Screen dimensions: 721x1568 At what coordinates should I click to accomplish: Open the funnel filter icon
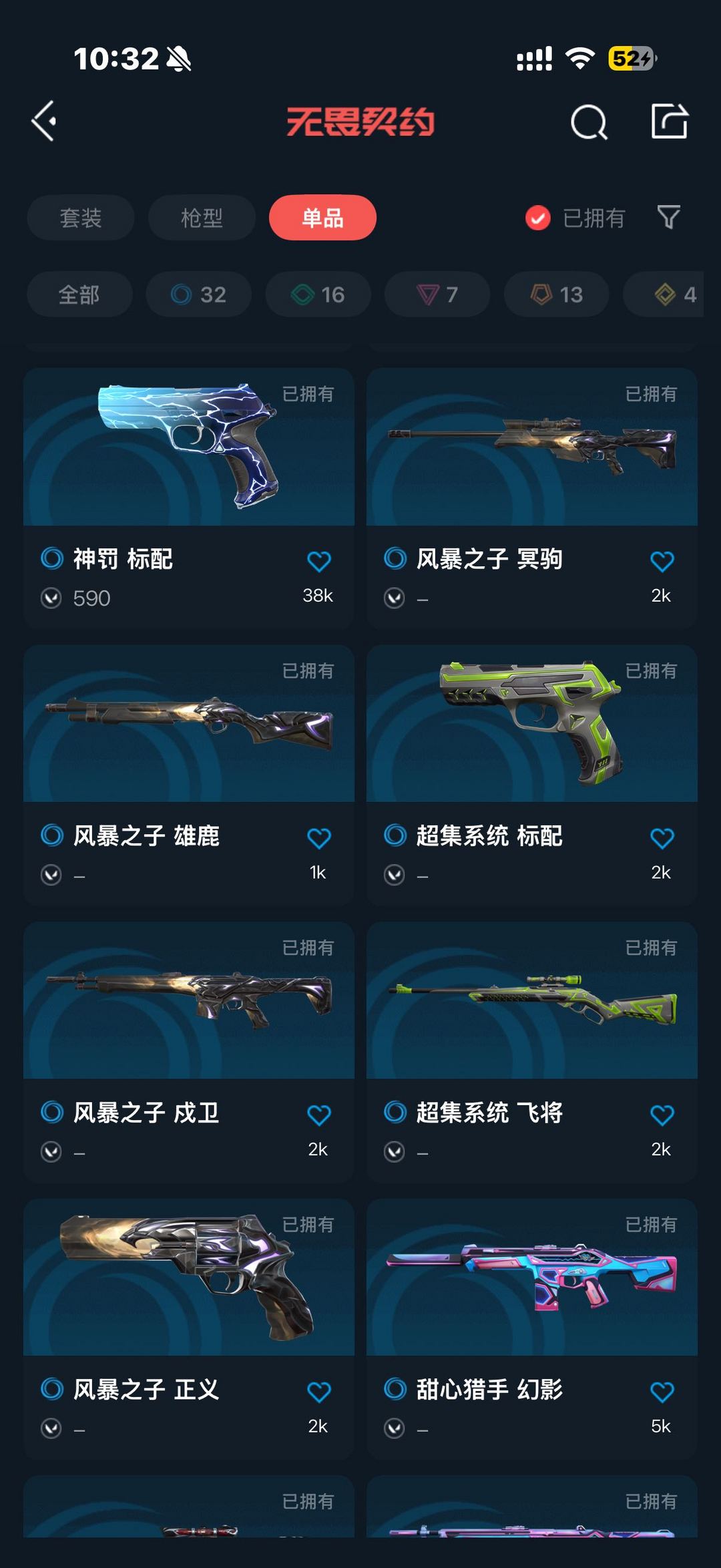[x=669, y=217]
